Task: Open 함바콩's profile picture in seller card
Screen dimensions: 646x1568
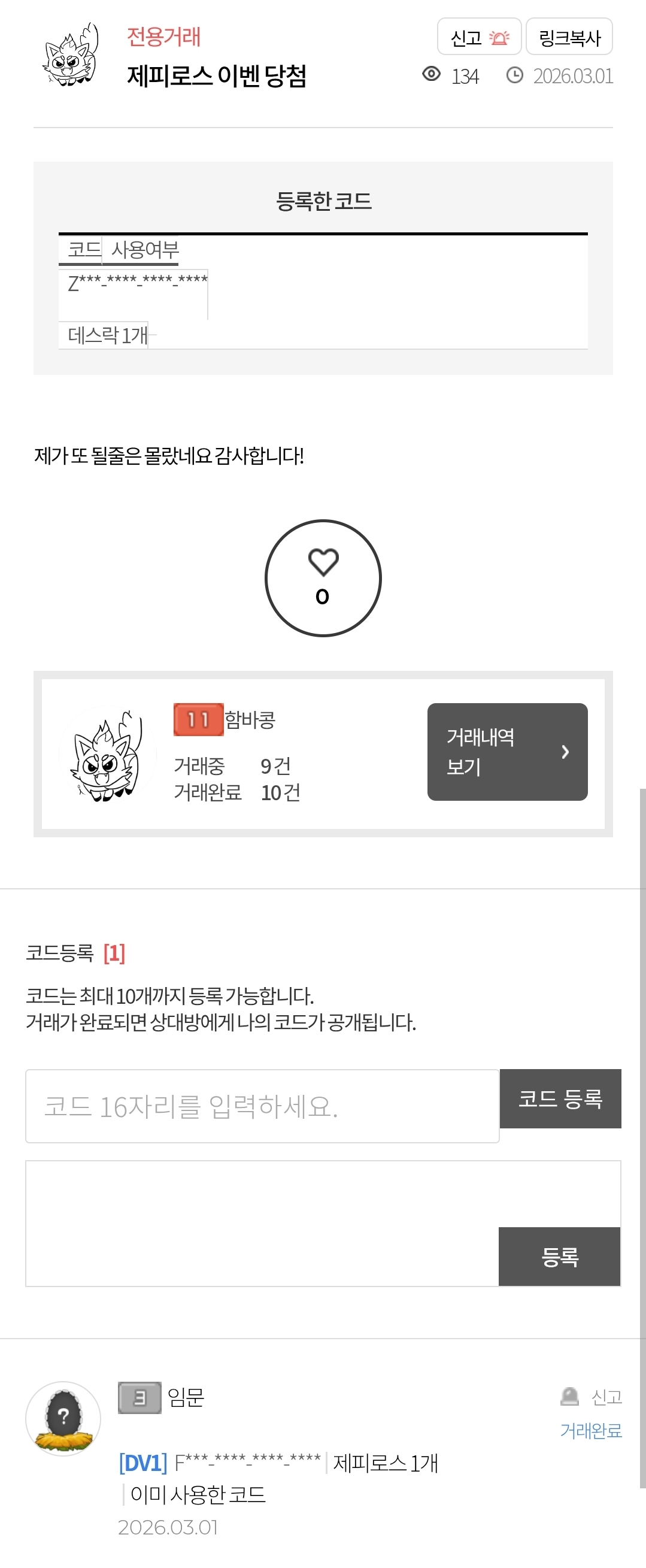Action: pyautogui.click(x=107, y=754)
